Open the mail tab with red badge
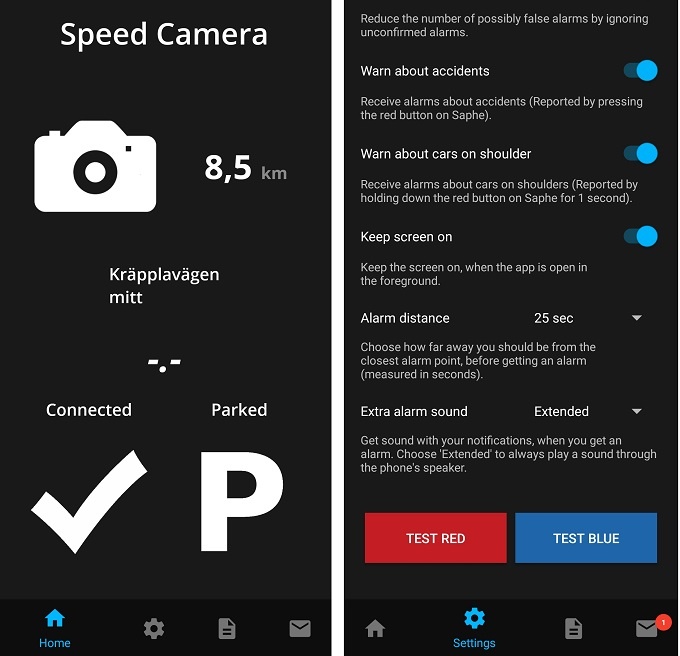This screenshot has width=680, height=656. (x=647, y=629)
